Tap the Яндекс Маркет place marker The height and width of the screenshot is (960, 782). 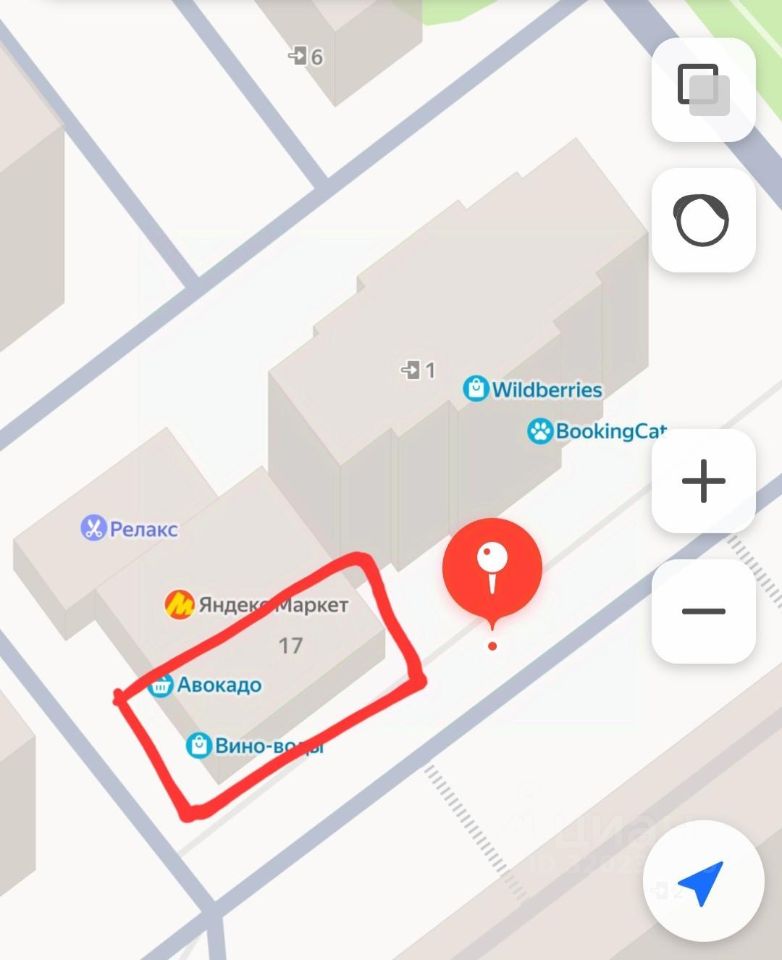click(x=179, y=605)
